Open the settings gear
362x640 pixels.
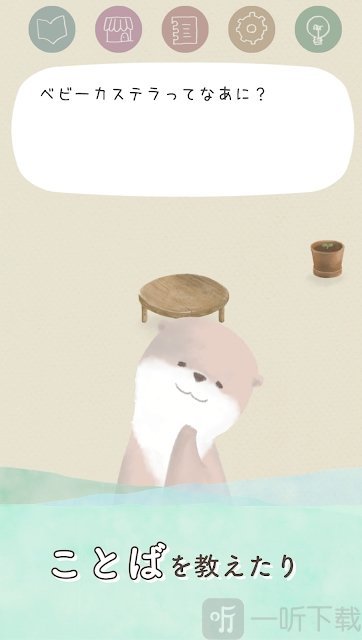pyautogui.click(x=251, y=29)
